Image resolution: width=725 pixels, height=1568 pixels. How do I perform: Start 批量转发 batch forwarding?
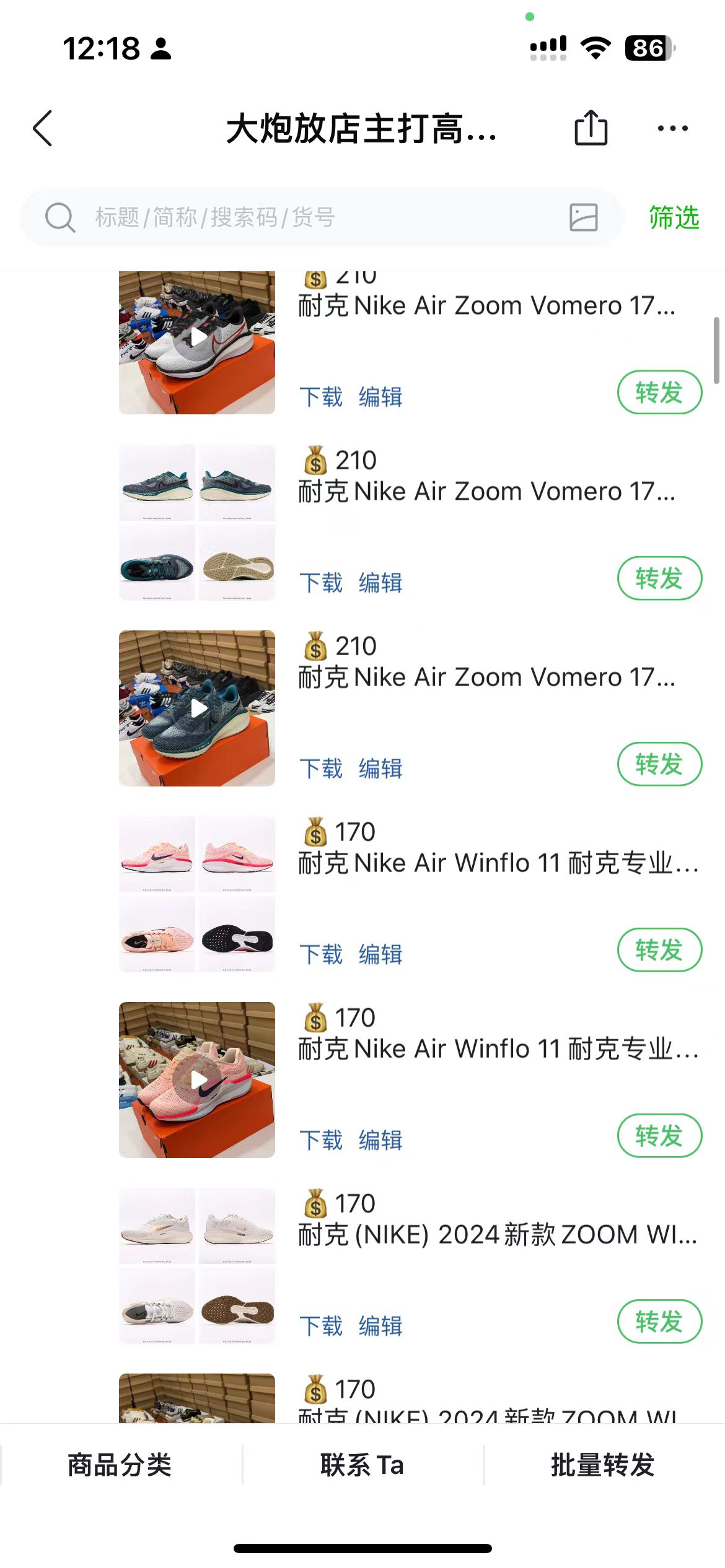coord(603,1465)
